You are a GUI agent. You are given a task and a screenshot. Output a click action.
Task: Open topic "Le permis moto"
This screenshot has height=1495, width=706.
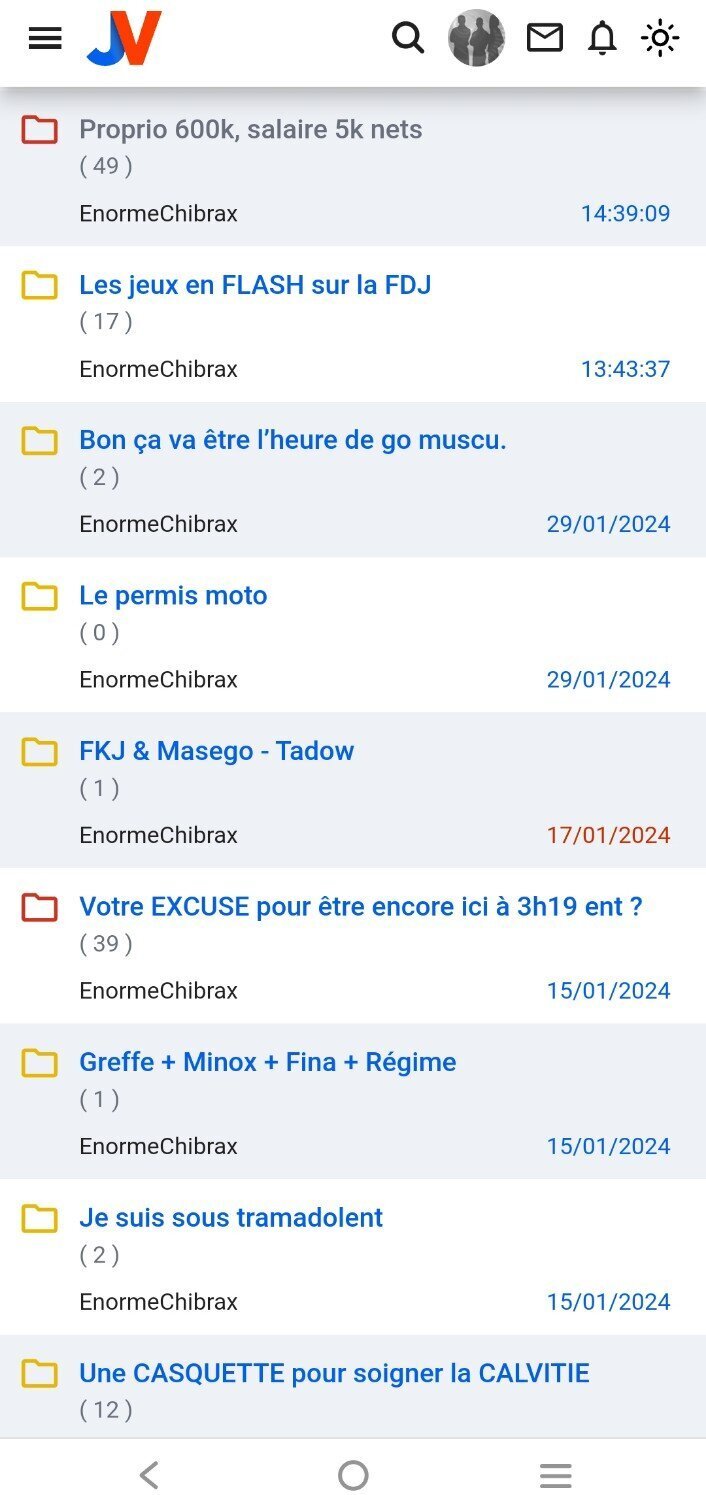point(173,596)
